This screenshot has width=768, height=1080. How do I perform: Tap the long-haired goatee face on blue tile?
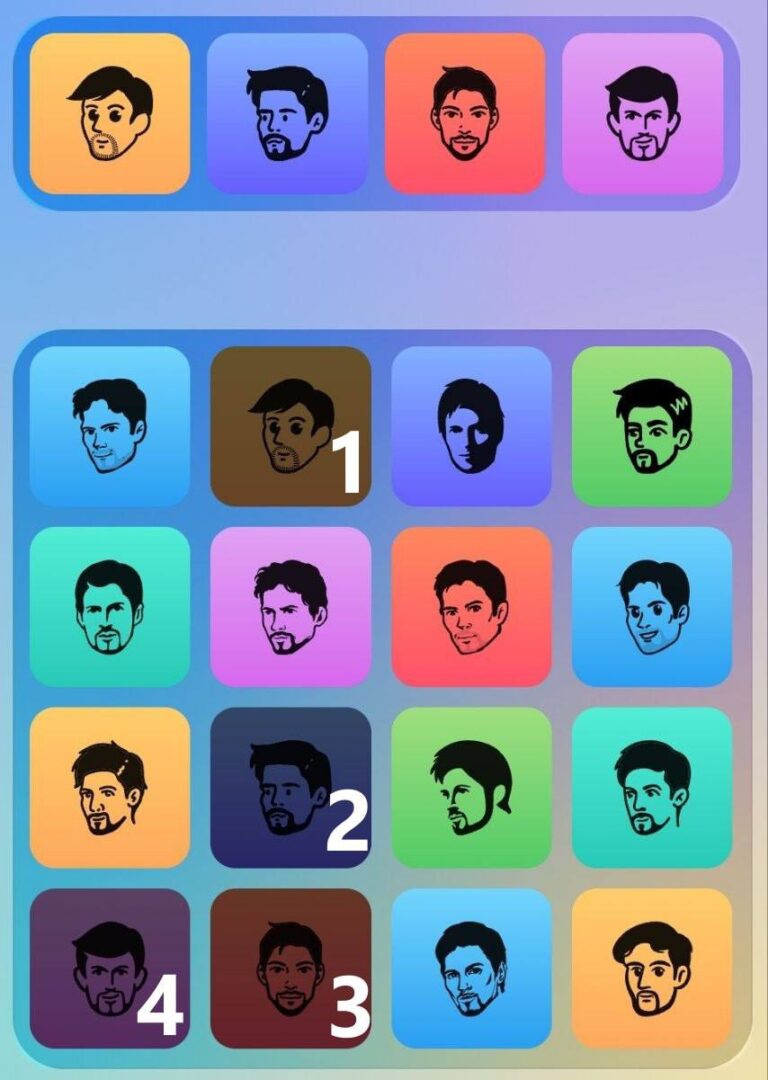[471, 968]
